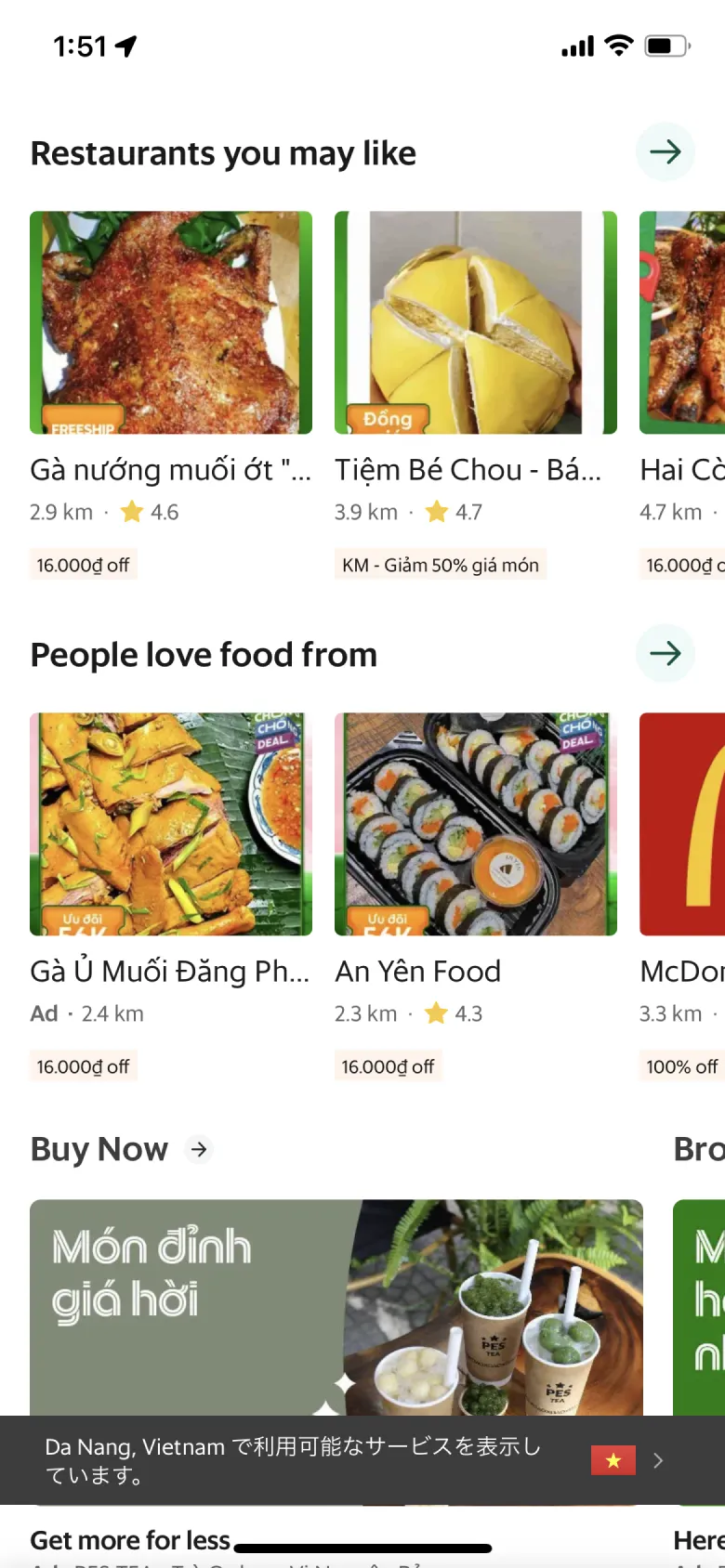Tap the "KM - Giảm 50% giá món" promo tag
This screenshot has width=725, height=1568.
click(440, 564)
